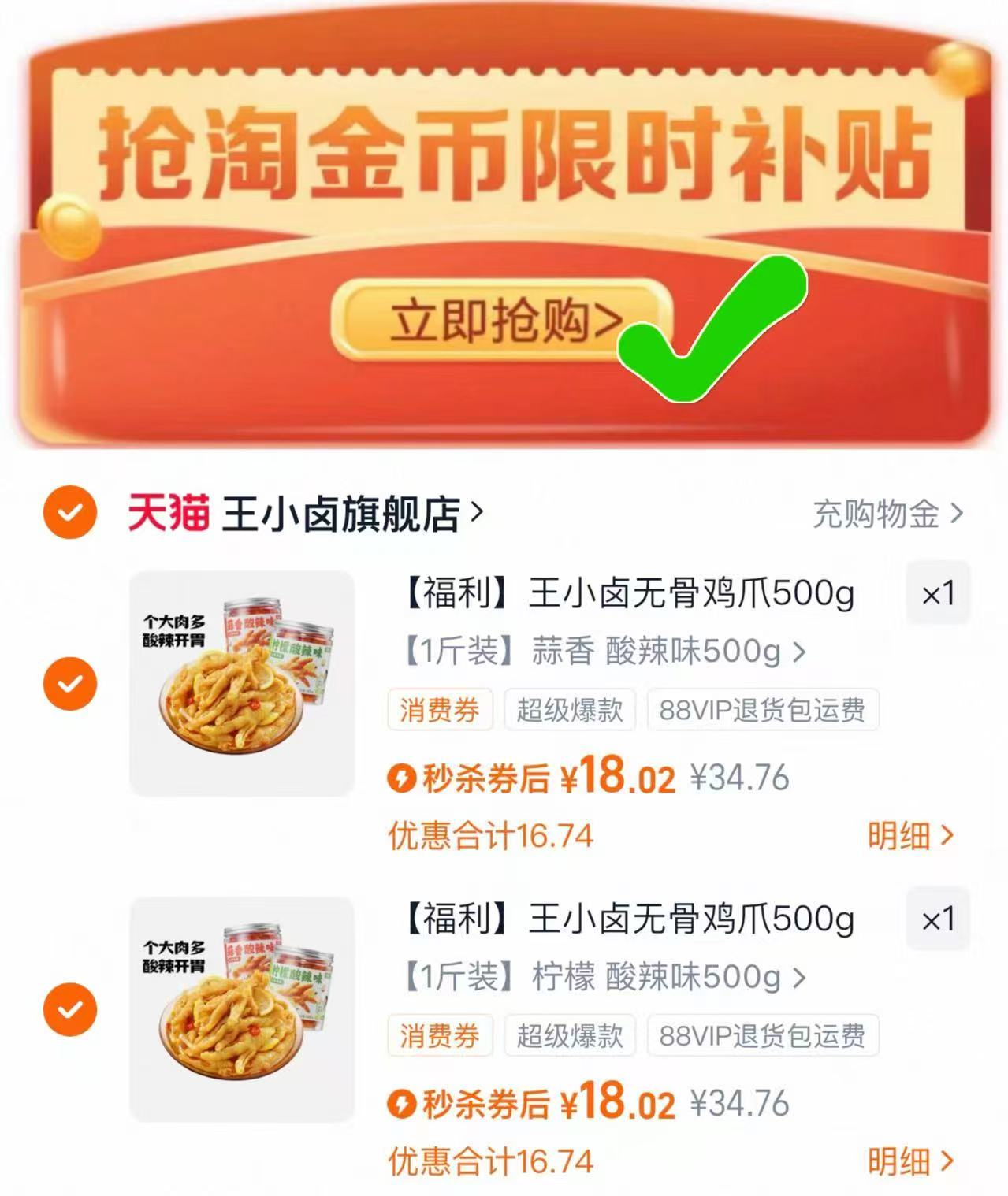The height and width of the screenshot is (1196, 1008).
Task: Click the lightning flash-sale icon on first item
Action: tap(403, 777)
